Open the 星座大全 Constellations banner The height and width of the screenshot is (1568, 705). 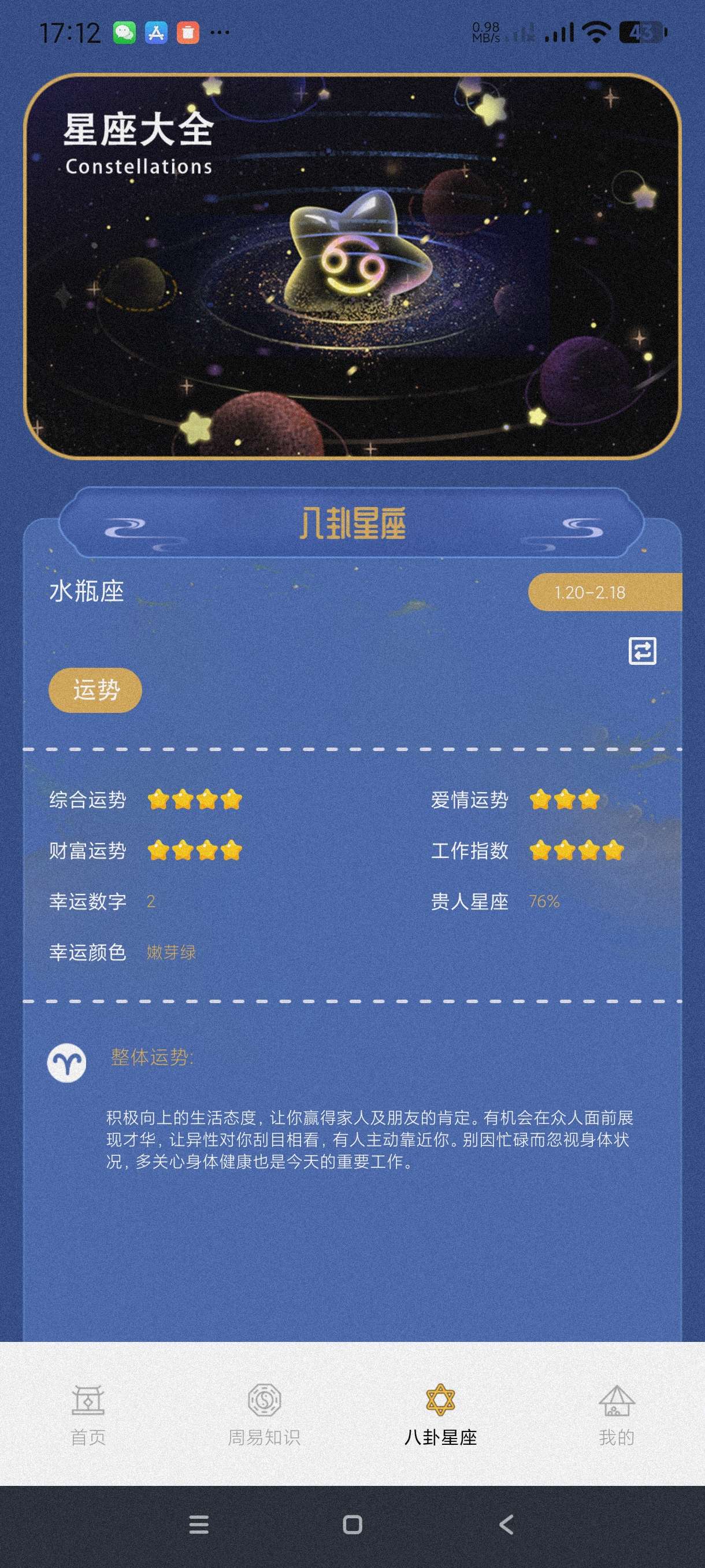pos(352,266)
